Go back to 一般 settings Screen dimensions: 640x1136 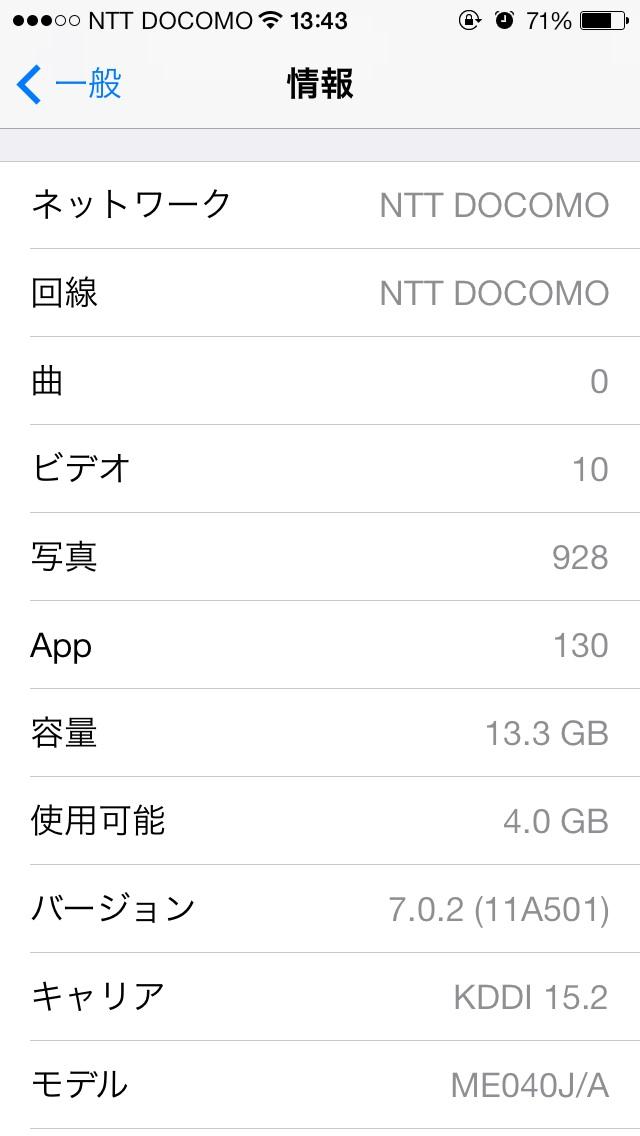click(68, 85)
